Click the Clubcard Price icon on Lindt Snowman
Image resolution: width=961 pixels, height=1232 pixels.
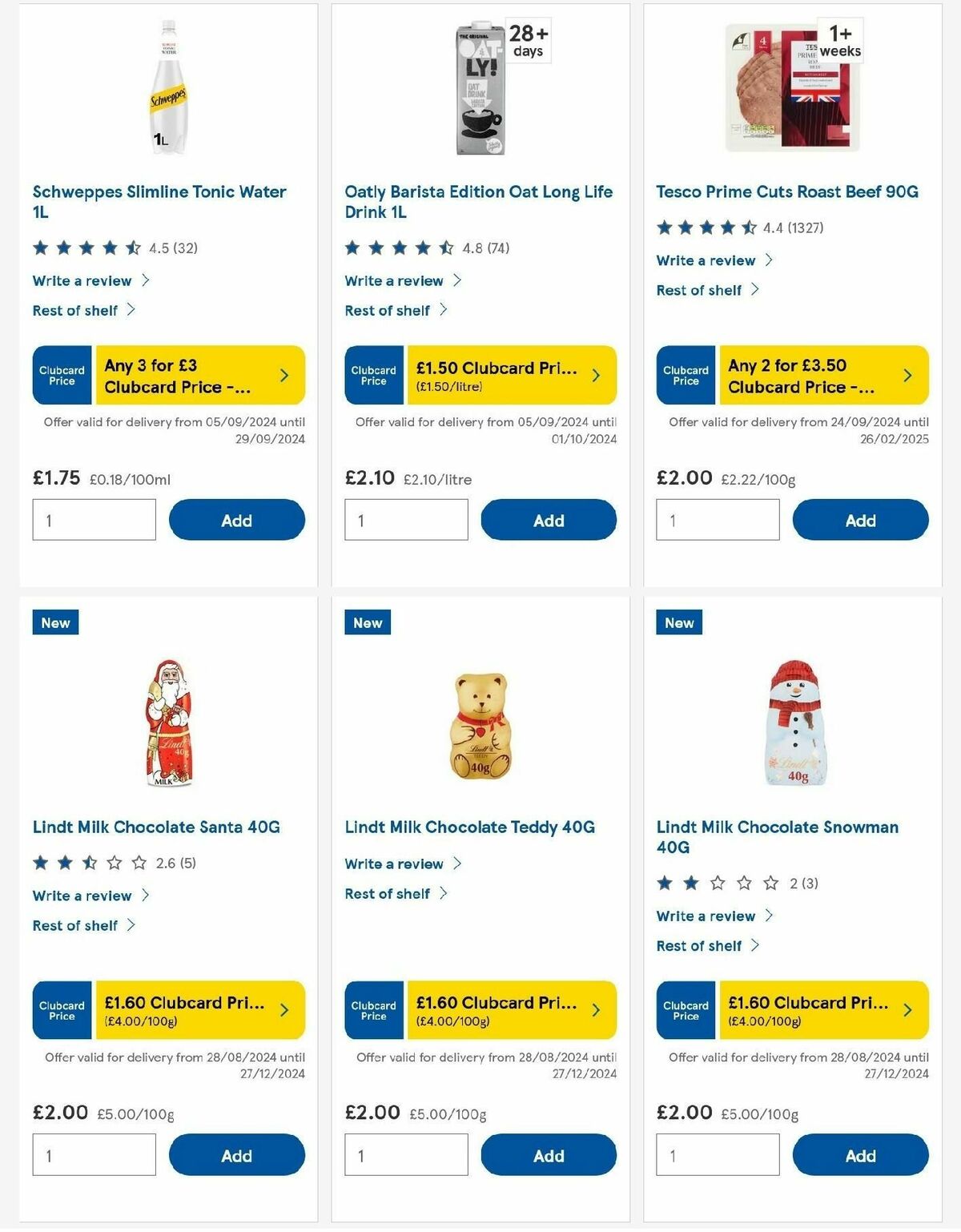click(685, 1009)
